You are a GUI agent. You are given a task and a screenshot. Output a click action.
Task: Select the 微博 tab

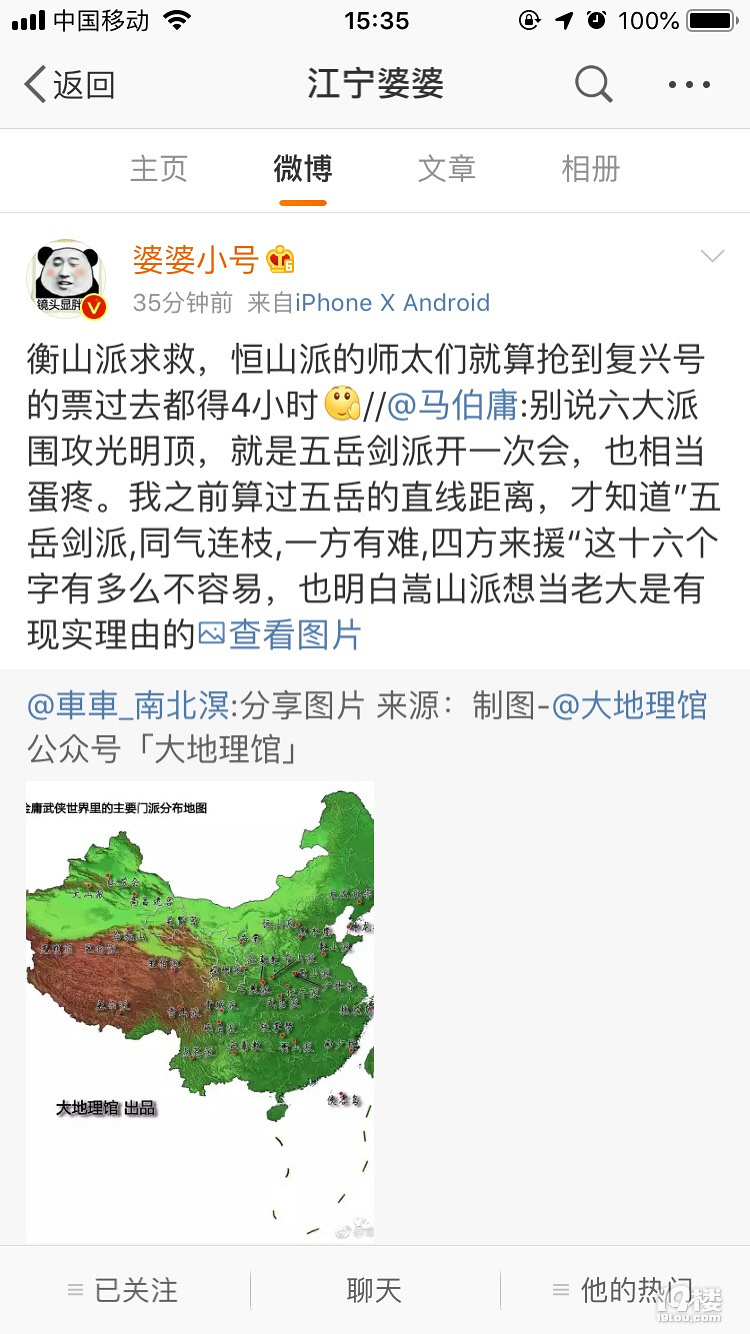tap(302, 169)
